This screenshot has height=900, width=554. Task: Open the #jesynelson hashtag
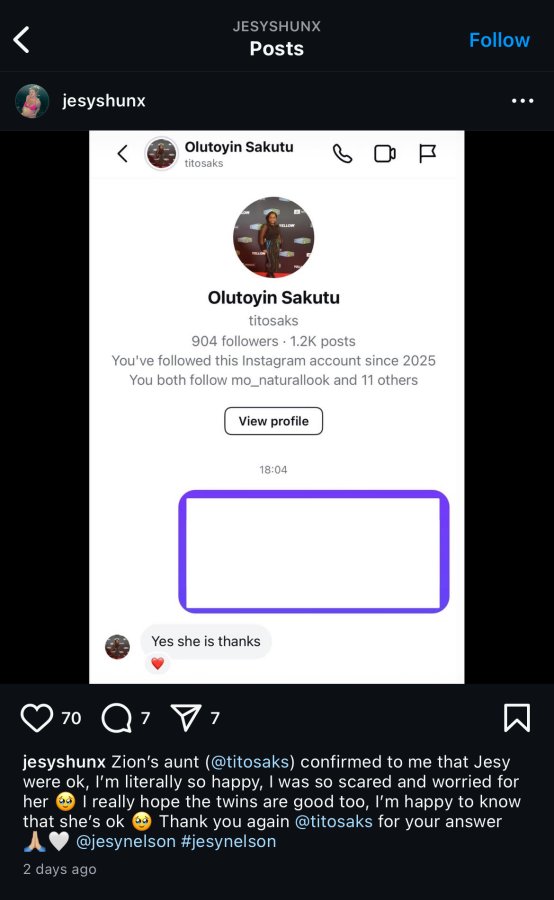(x=228, y=841)
